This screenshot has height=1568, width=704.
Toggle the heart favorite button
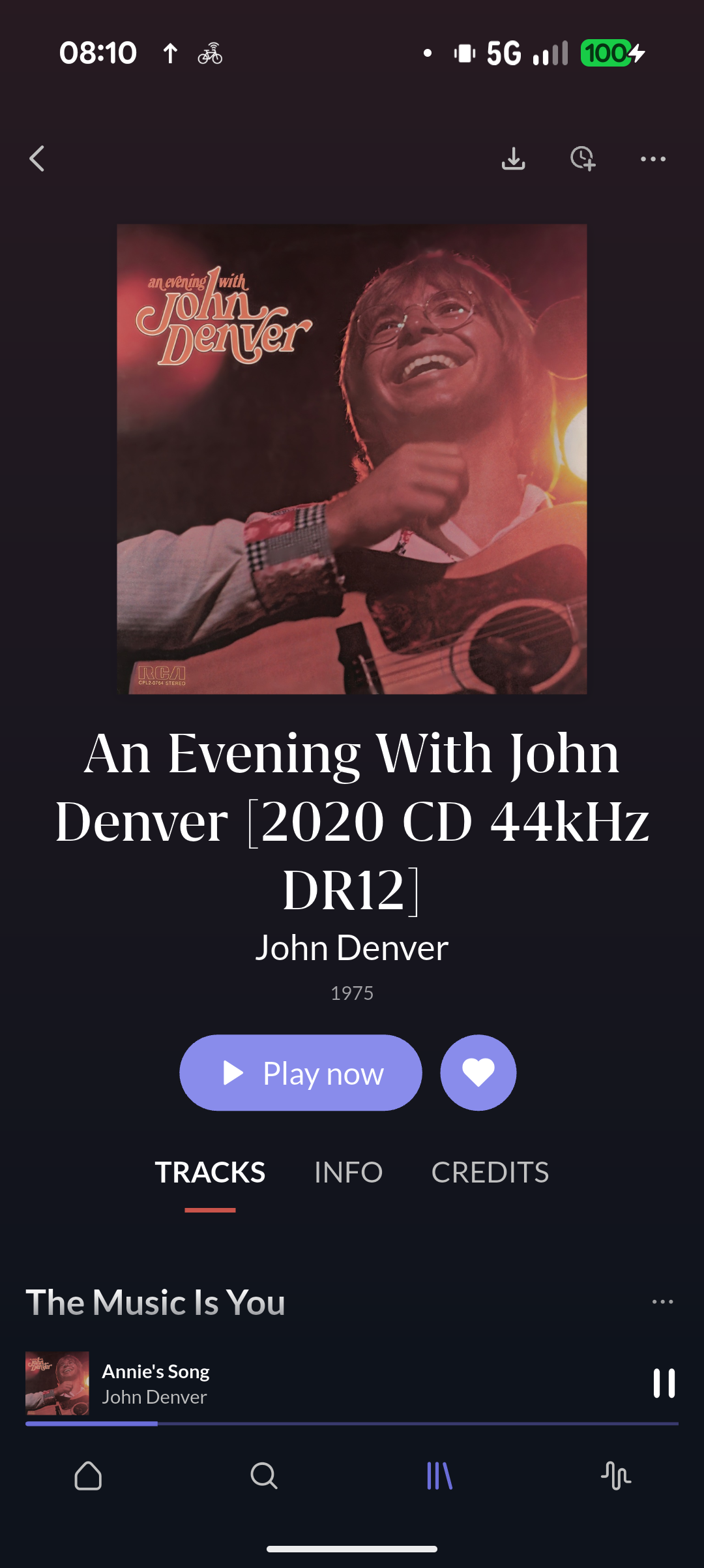tap(478, 1073)
